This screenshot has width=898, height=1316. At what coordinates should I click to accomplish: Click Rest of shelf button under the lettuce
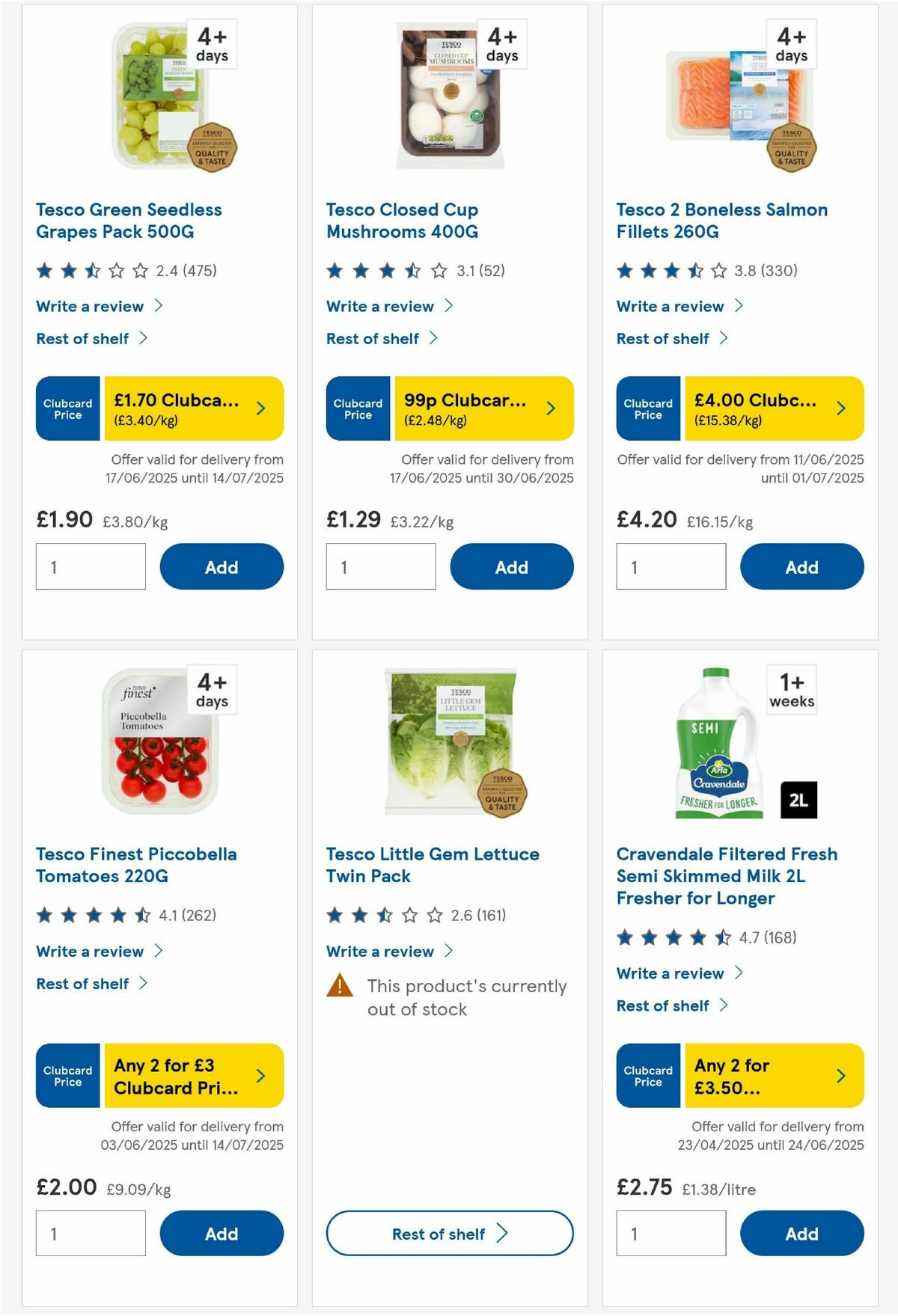(x=449, y=1233)
